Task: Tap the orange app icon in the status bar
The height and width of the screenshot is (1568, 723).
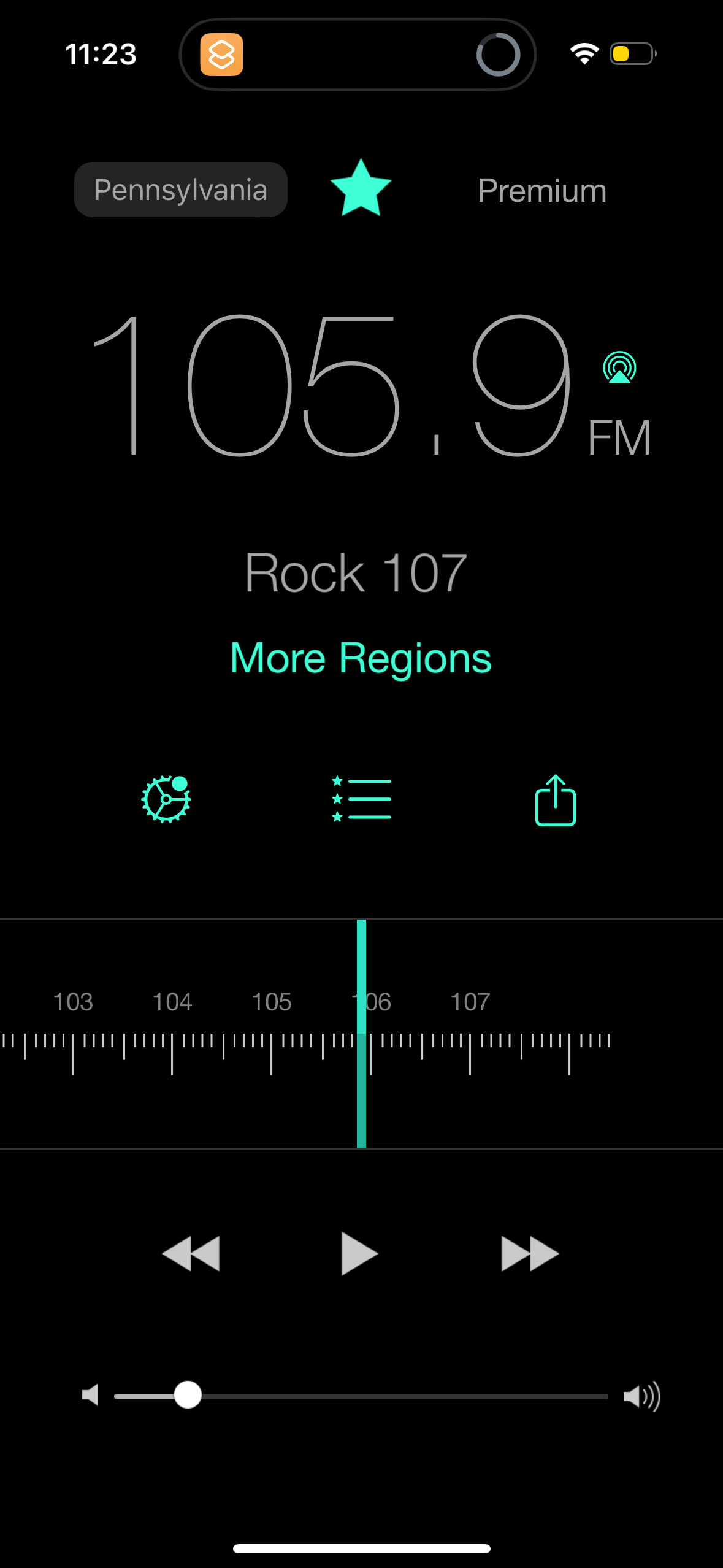Action: point(223,54)
